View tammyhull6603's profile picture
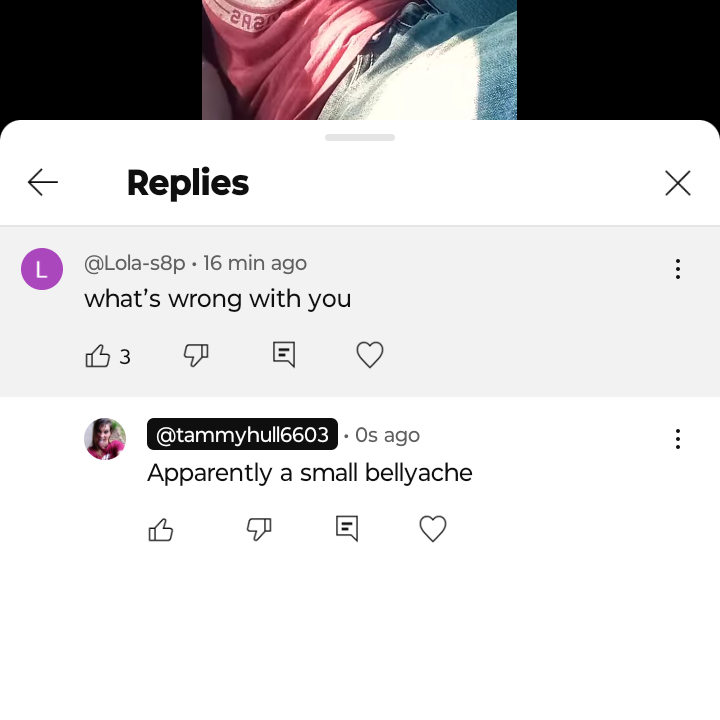This screenshot has height=720, width=720. coord(105,439)
